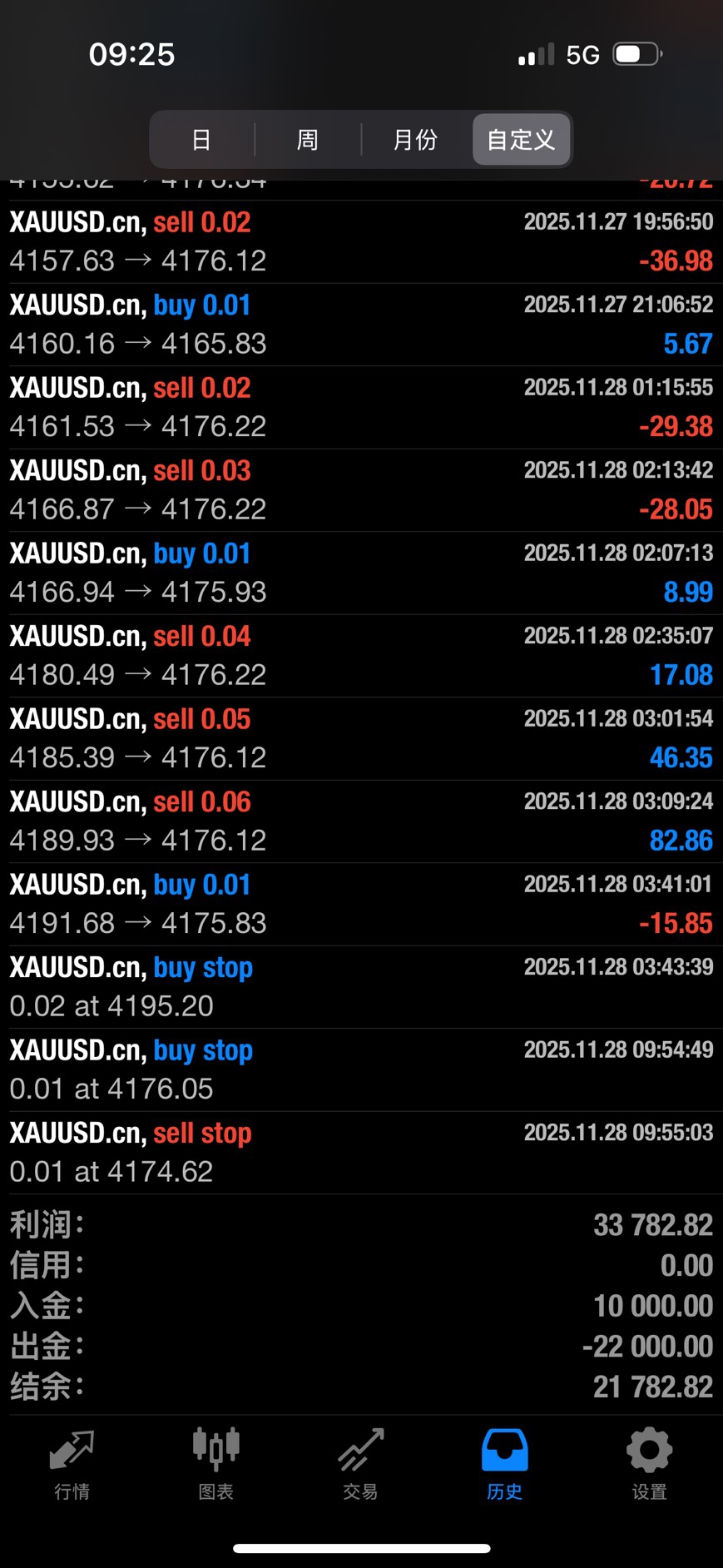Image resolution: width=723 pixels, height=1568 pixels.
Task: Open the buy stop order at 4176.05
Action: (361, 1069)
